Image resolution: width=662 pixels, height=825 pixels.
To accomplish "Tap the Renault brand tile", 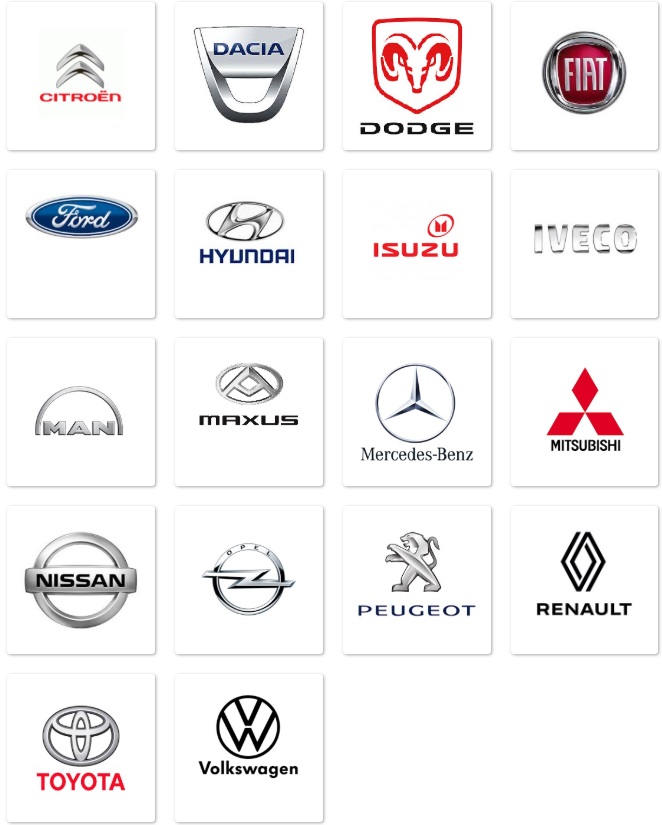I will 585,580.
